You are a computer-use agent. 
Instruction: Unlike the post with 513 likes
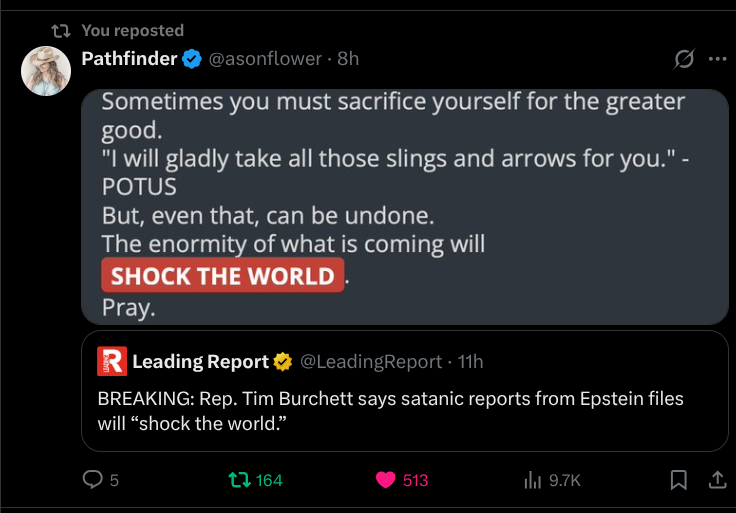click(x=386, y=480)
